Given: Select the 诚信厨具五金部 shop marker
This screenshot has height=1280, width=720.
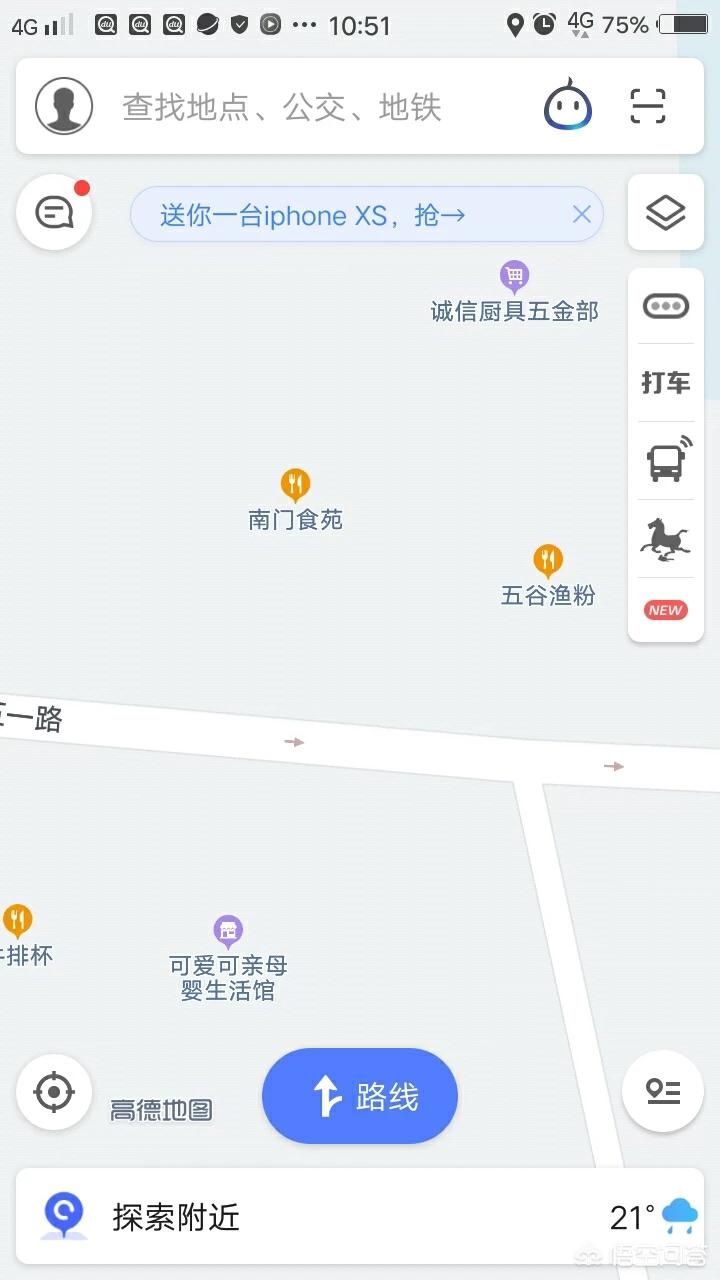Looking at the screenshot, I should [x=514, y=277].
